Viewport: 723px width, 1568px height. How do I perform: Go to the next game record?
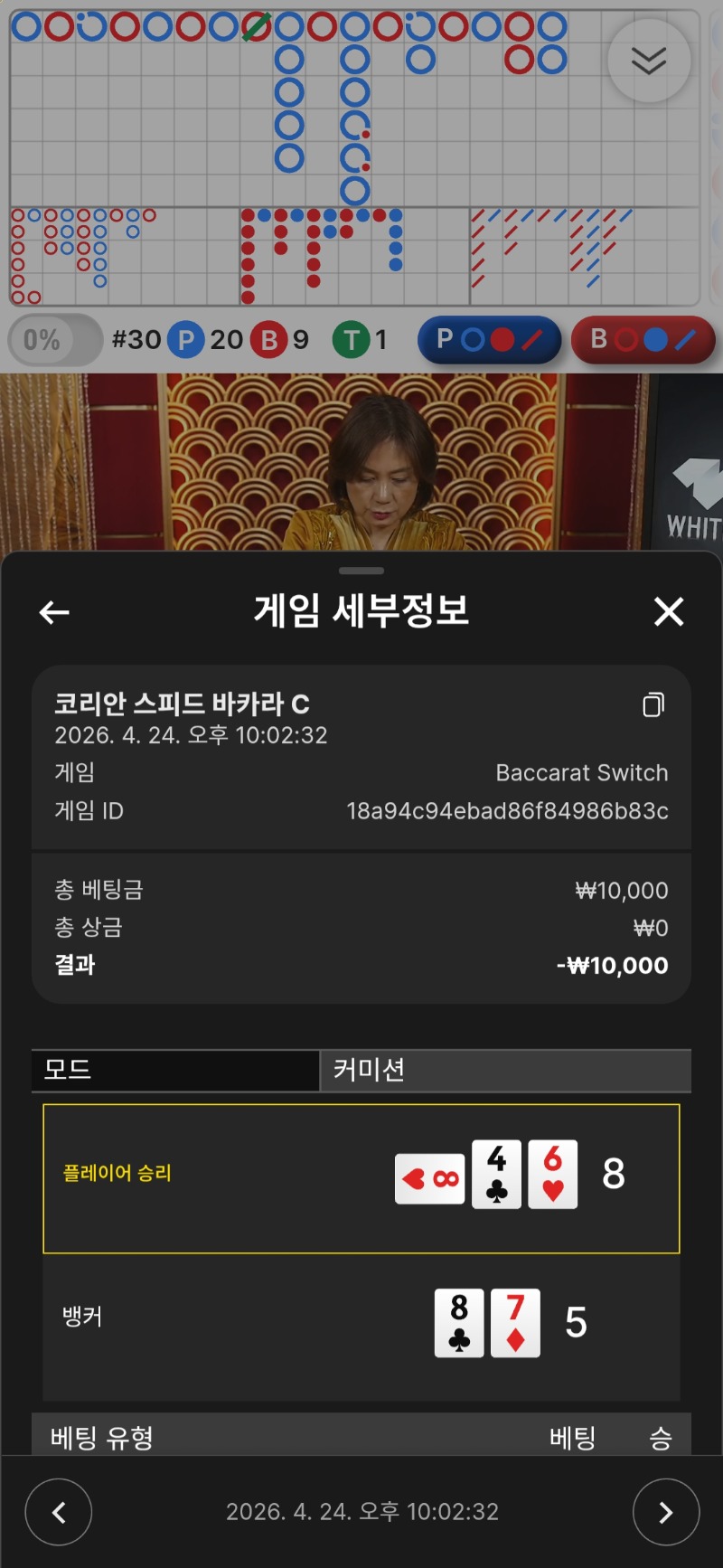pos(666,1511)
